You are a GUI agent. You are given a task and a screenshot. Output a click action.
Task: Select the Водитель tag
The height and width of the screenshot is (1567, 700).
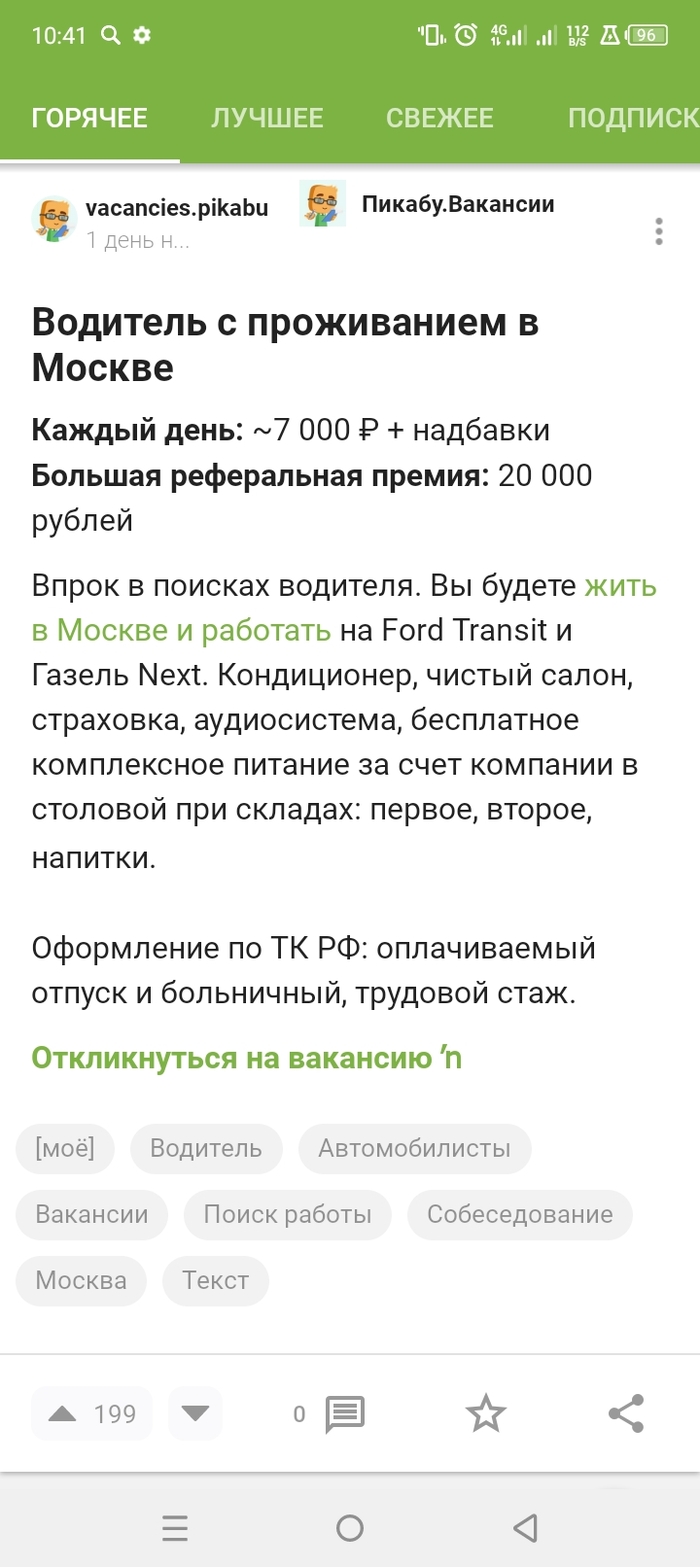pyautogui.click(x=206, y=1148)
